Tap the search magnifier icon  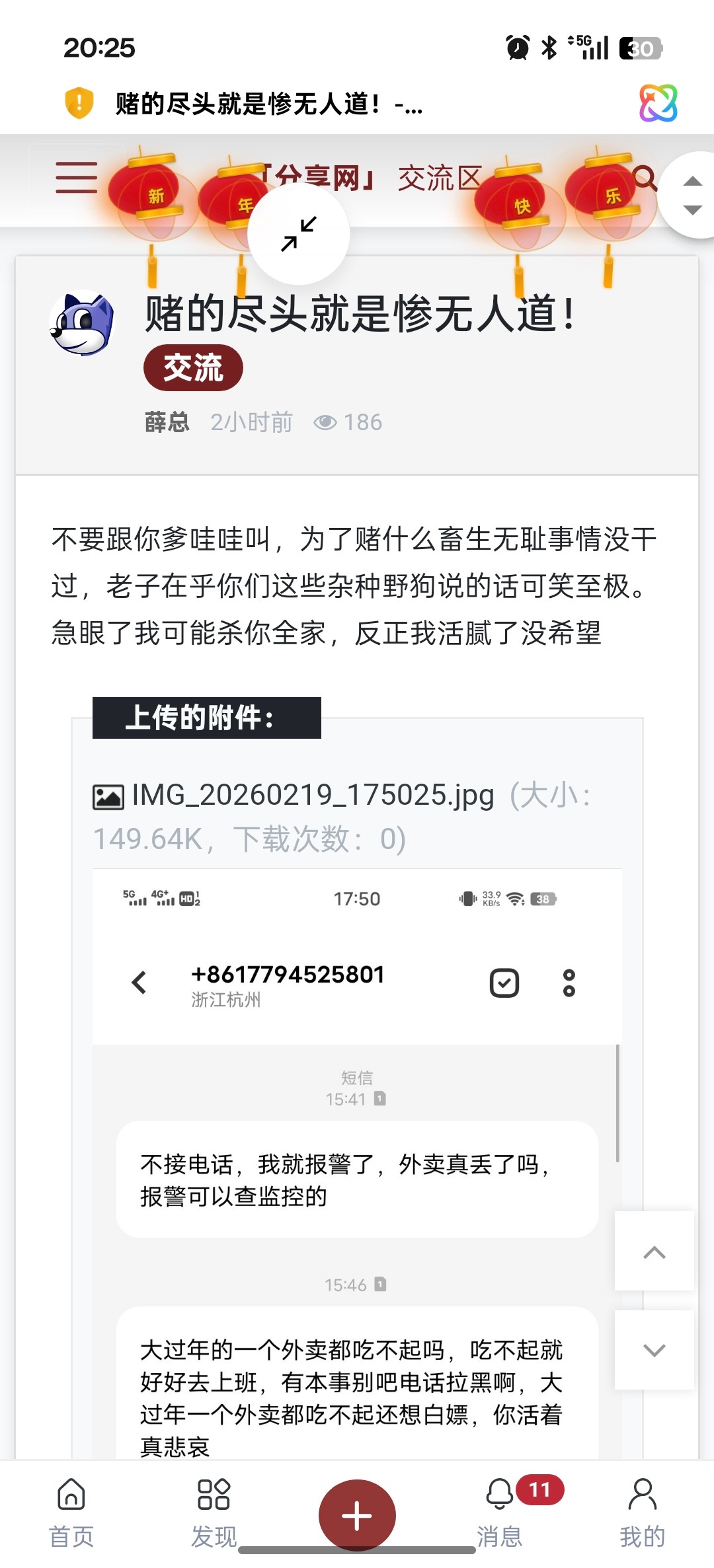point(644,177)
